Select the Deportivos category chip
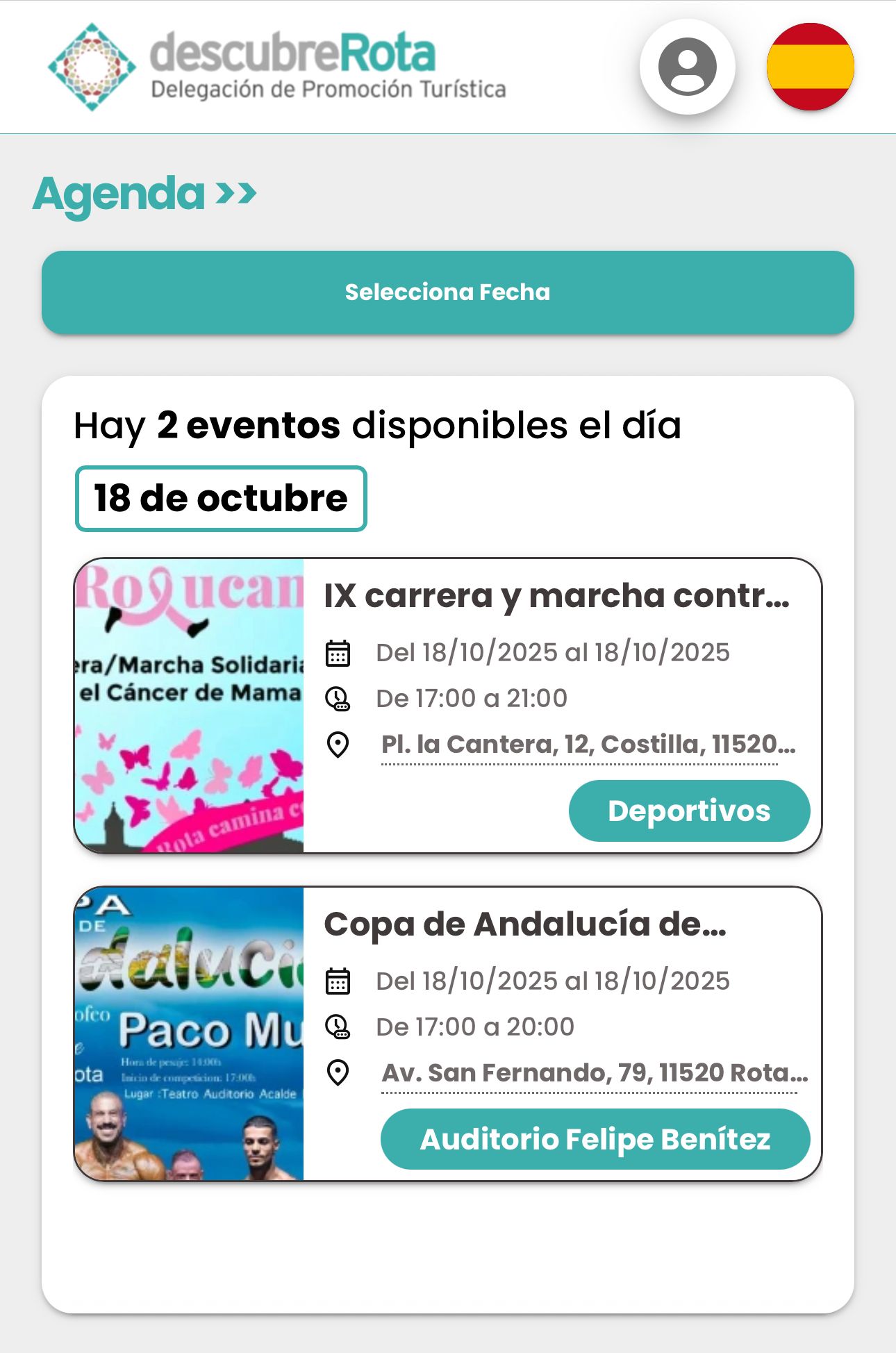 click(689, 811)
